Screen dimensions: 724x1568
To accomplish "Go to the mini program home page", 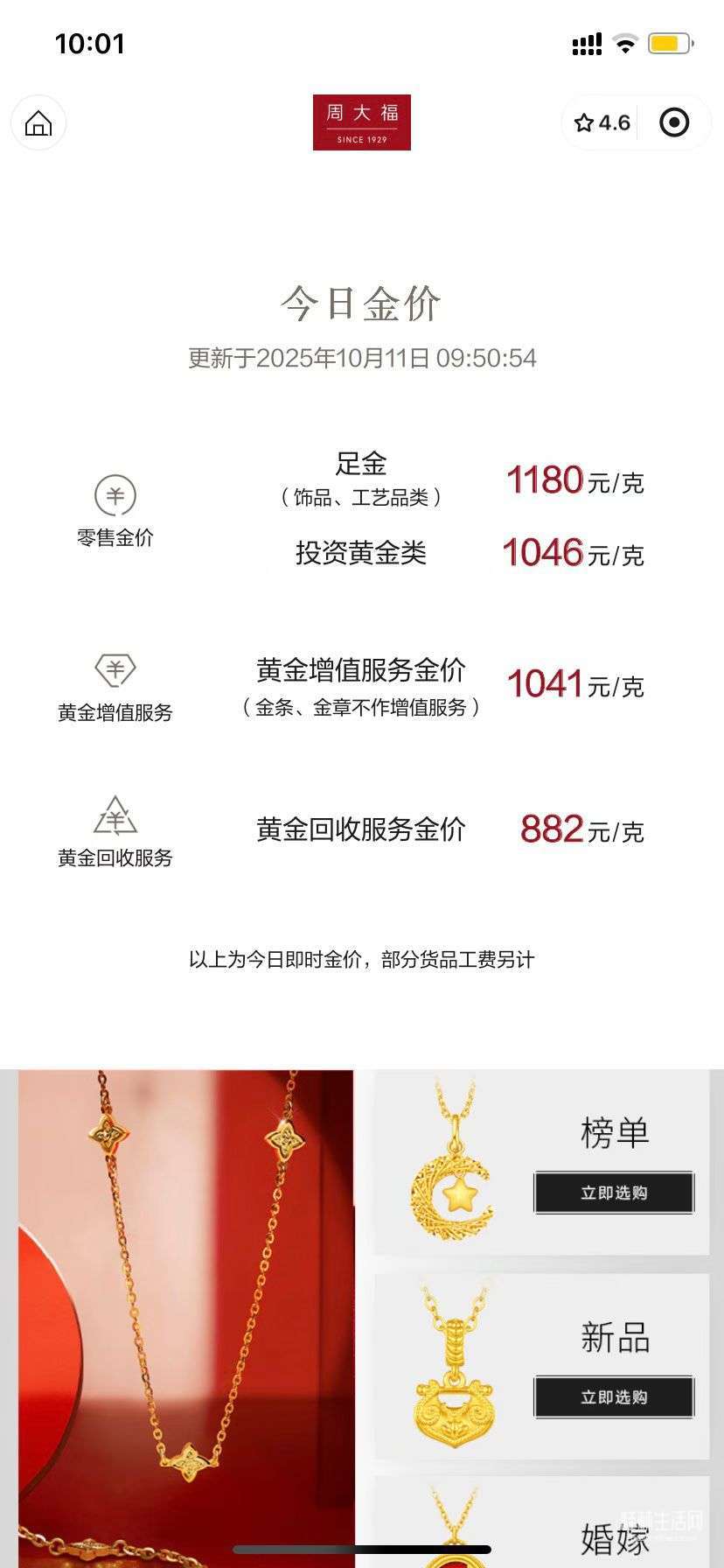I will [38, 123].
